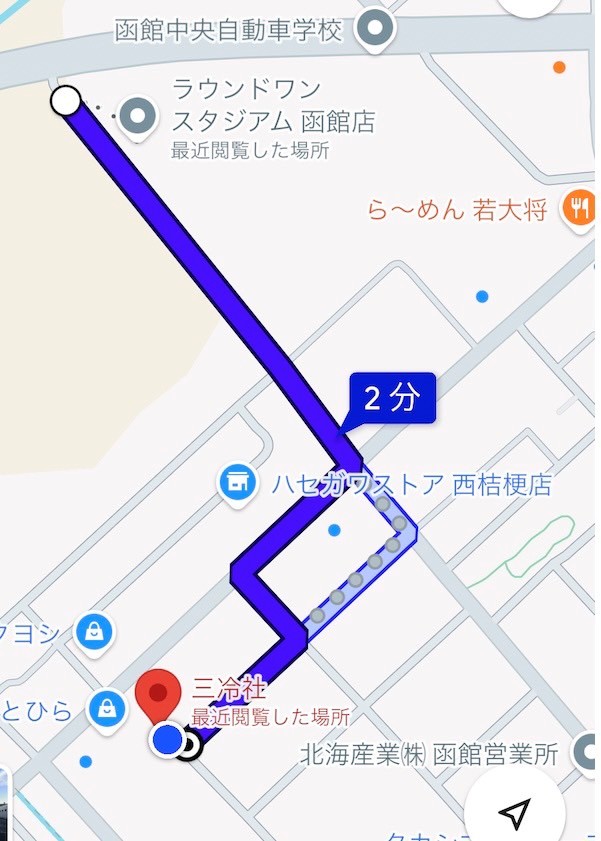Viewport: 601px width, 841px height.
Task: Open the 北海産業㈱ 函館営業所 marker
Action: click(x=585, y=752)
